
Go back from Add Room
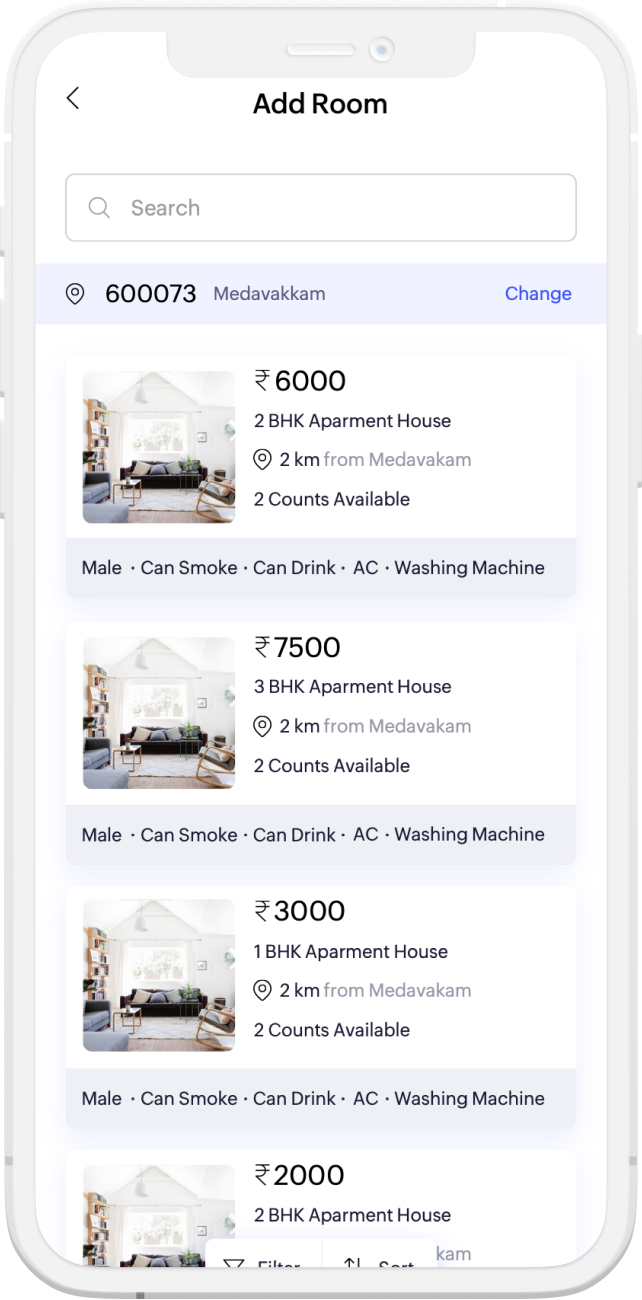pos(72,98)
